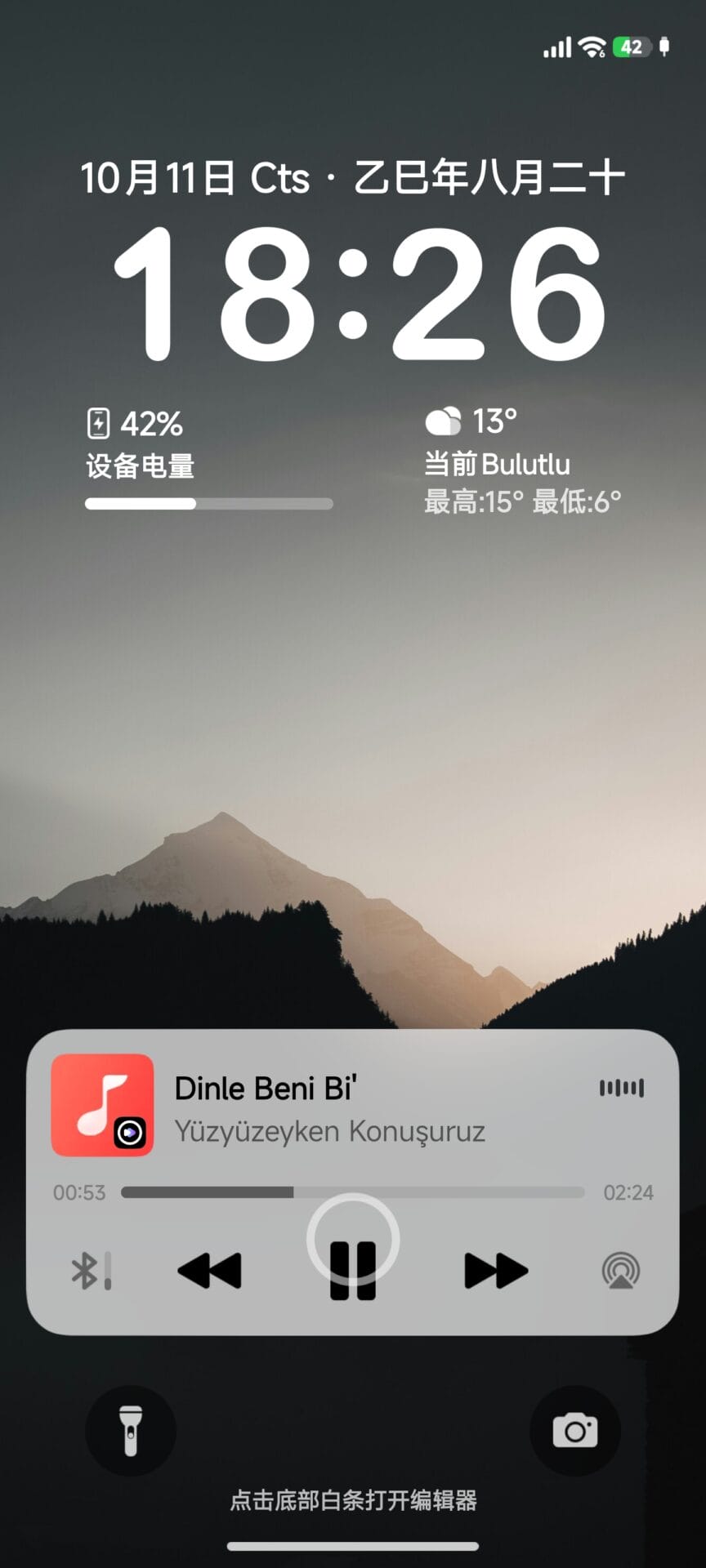
Task: Turn on the flashlight
Action: pyautogui.click(x=131, y=1431)
